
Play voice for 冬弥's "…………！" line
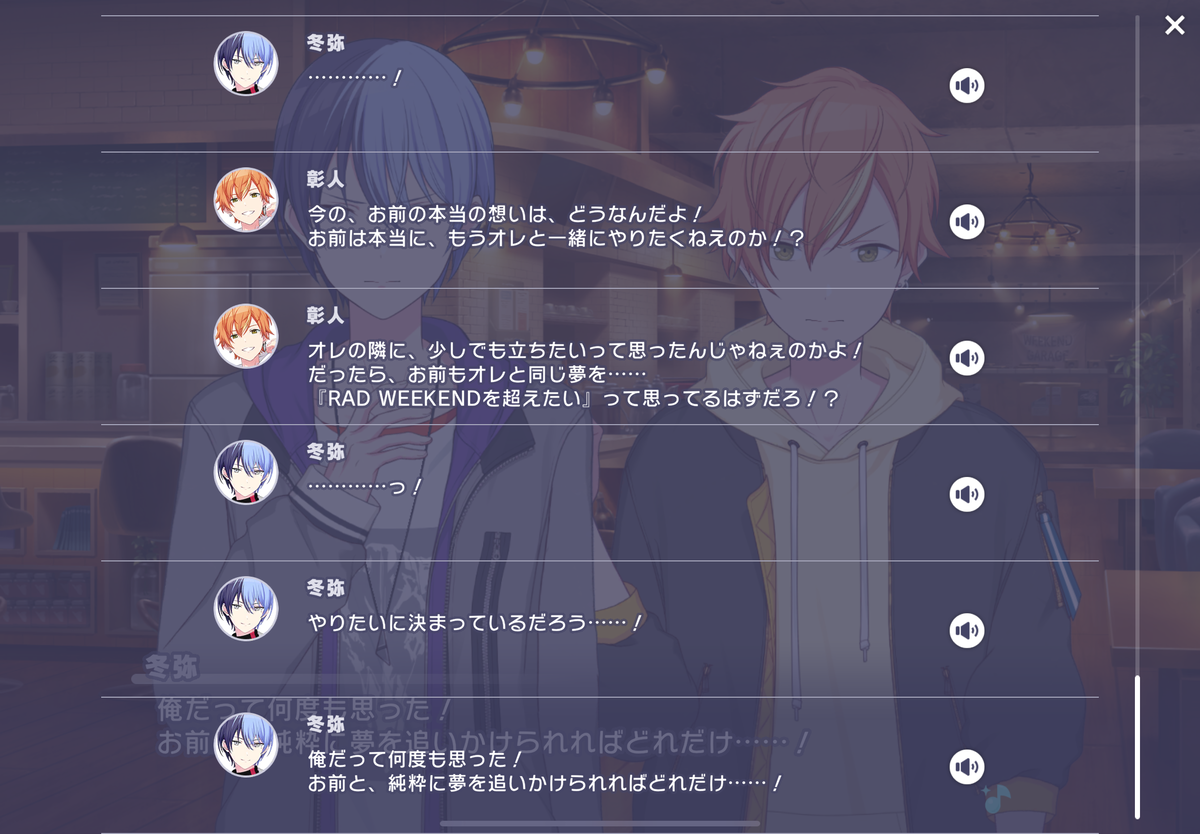967,86
